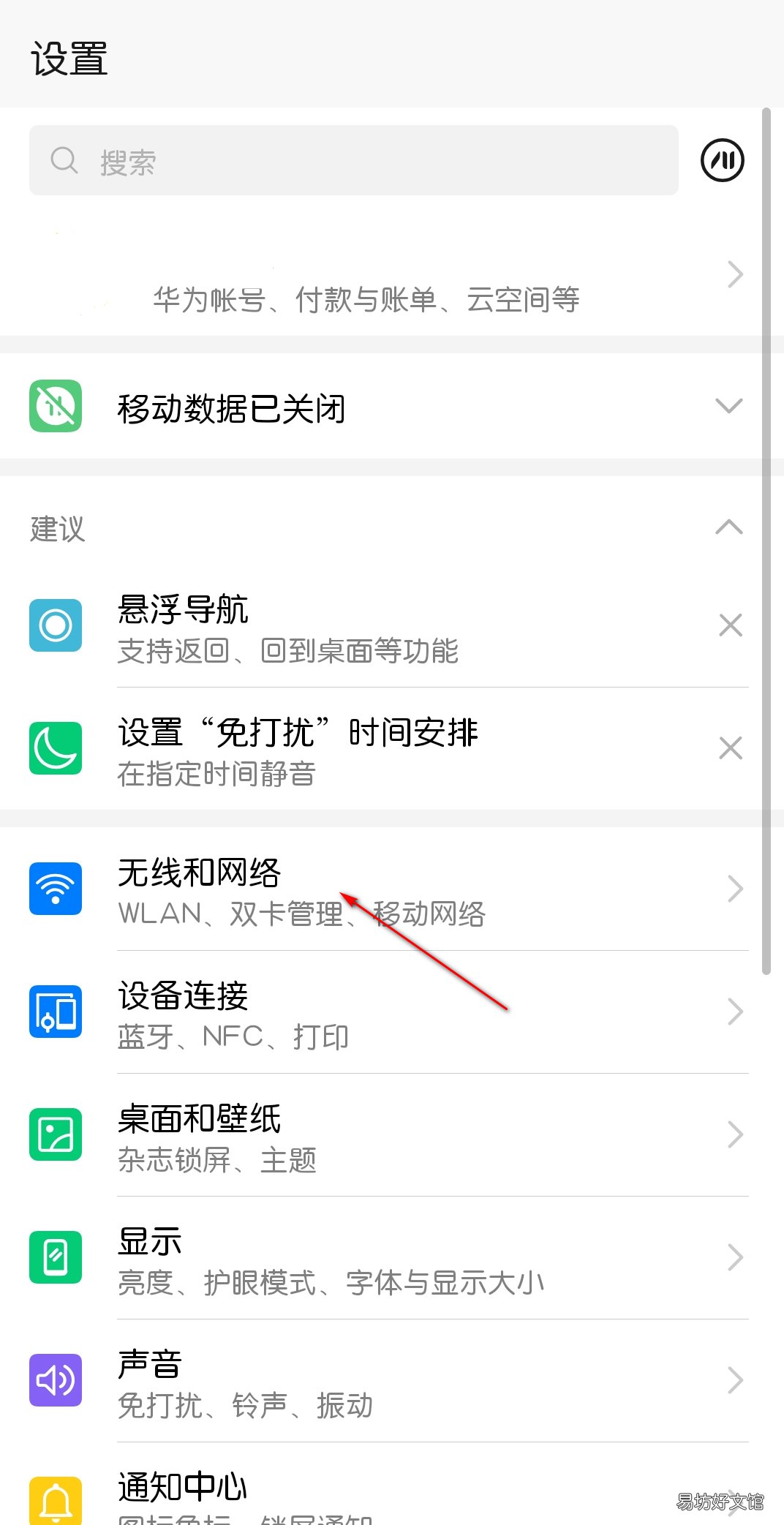This screenshot has height=1525, width=784.
Task: Tap the 搜索 search box
Action: pyautogui.click(x=354, y=160)
